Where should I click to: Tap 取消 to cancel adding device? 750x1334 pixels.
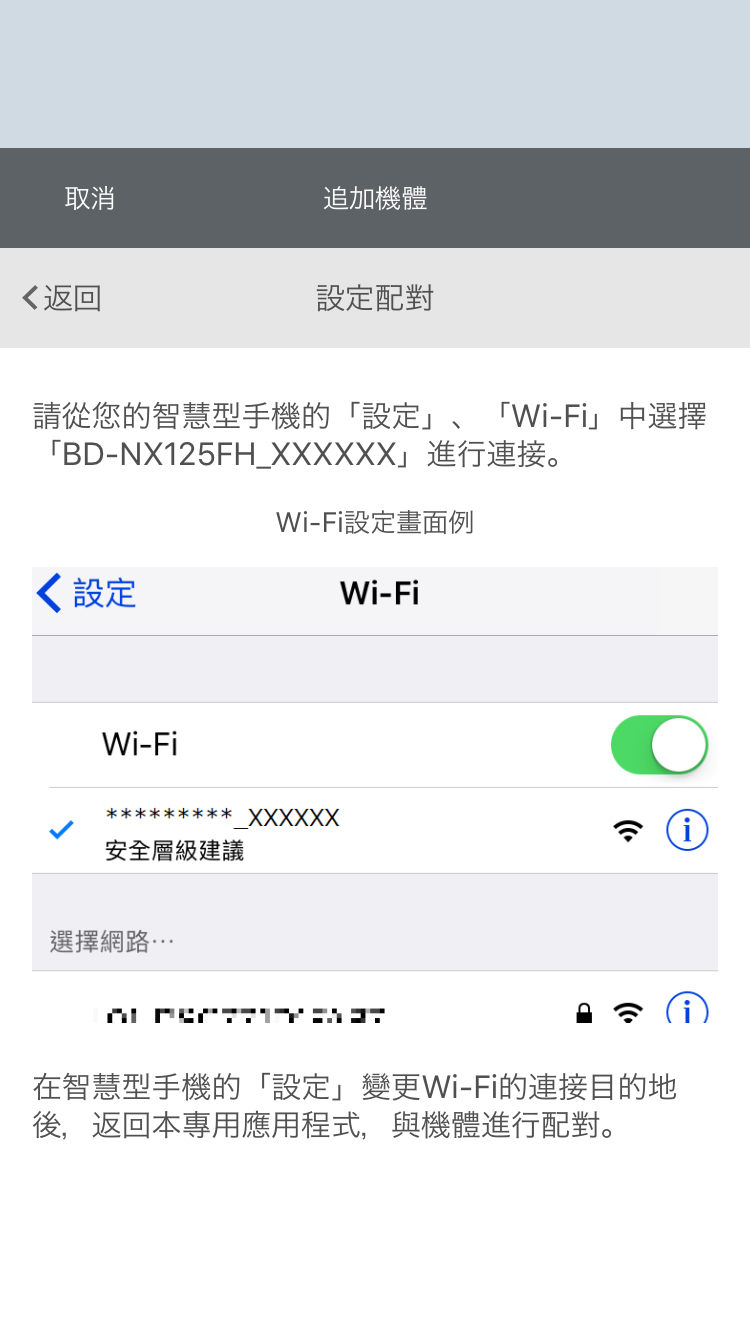coord(89,198)
